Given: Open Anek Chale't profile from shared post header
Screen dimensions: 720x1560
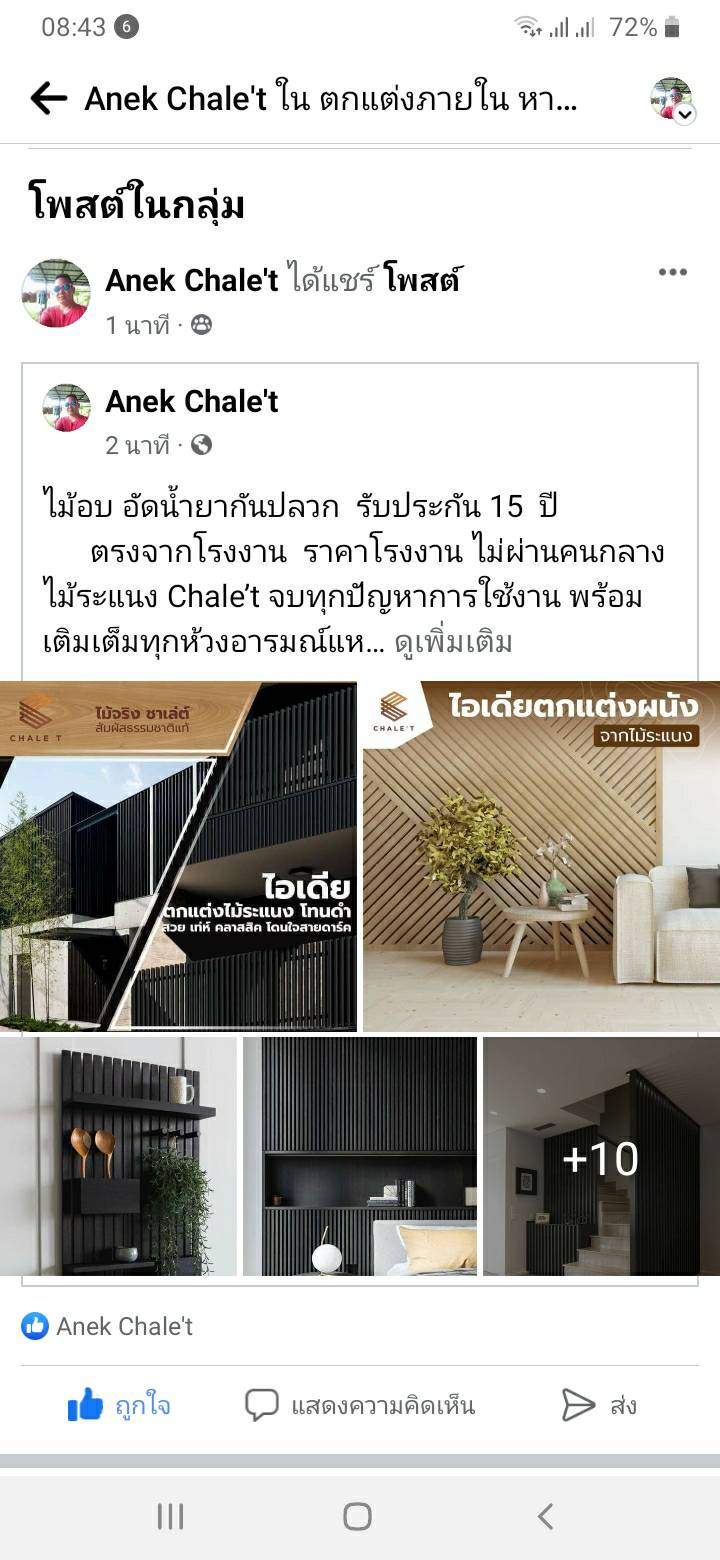Looking at the screenshot, I should (192, 281).
